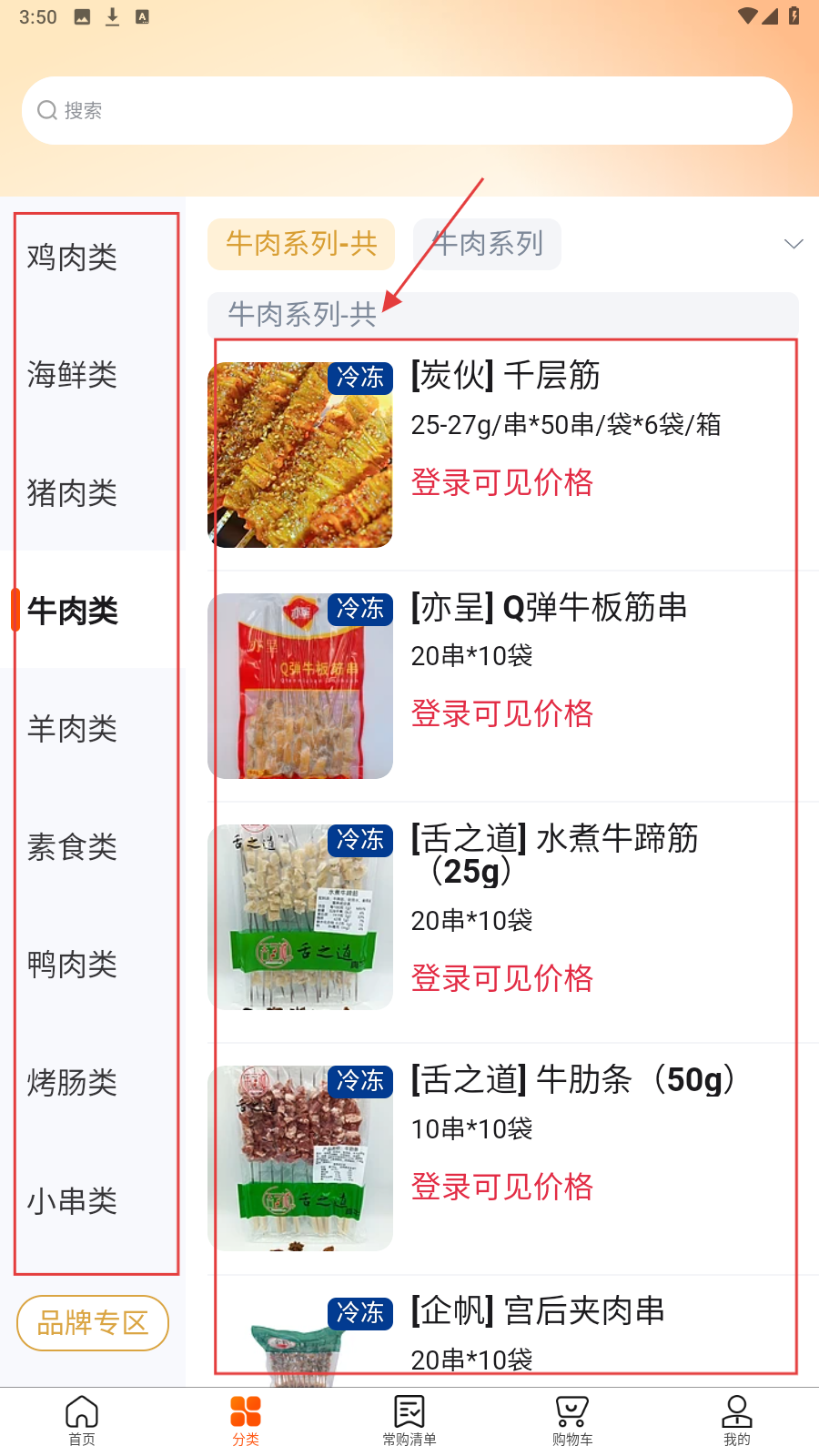Open the 搜索 search box
Screen dimensions: 819x1456
pos(407,110)
